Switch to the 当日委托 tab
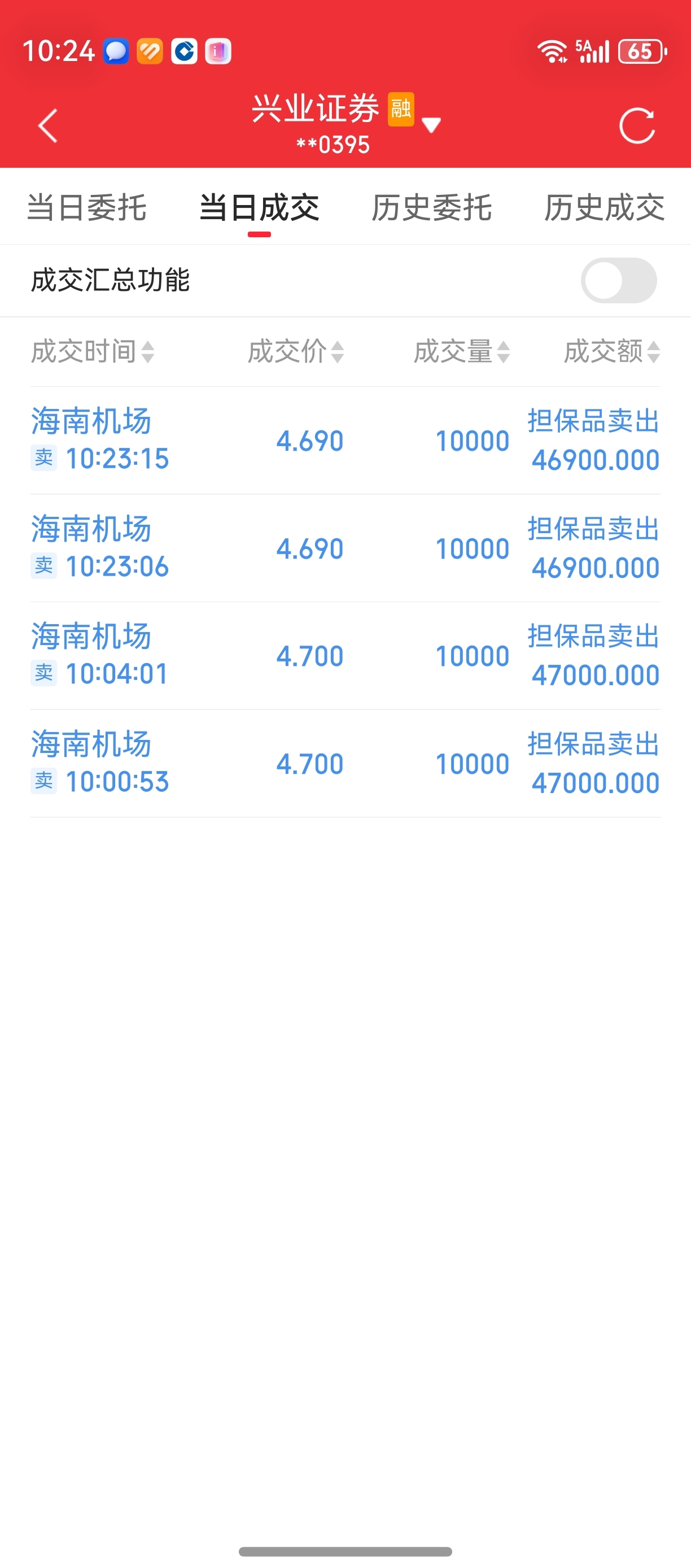691x1568 pixels. (x=86, y=207)
